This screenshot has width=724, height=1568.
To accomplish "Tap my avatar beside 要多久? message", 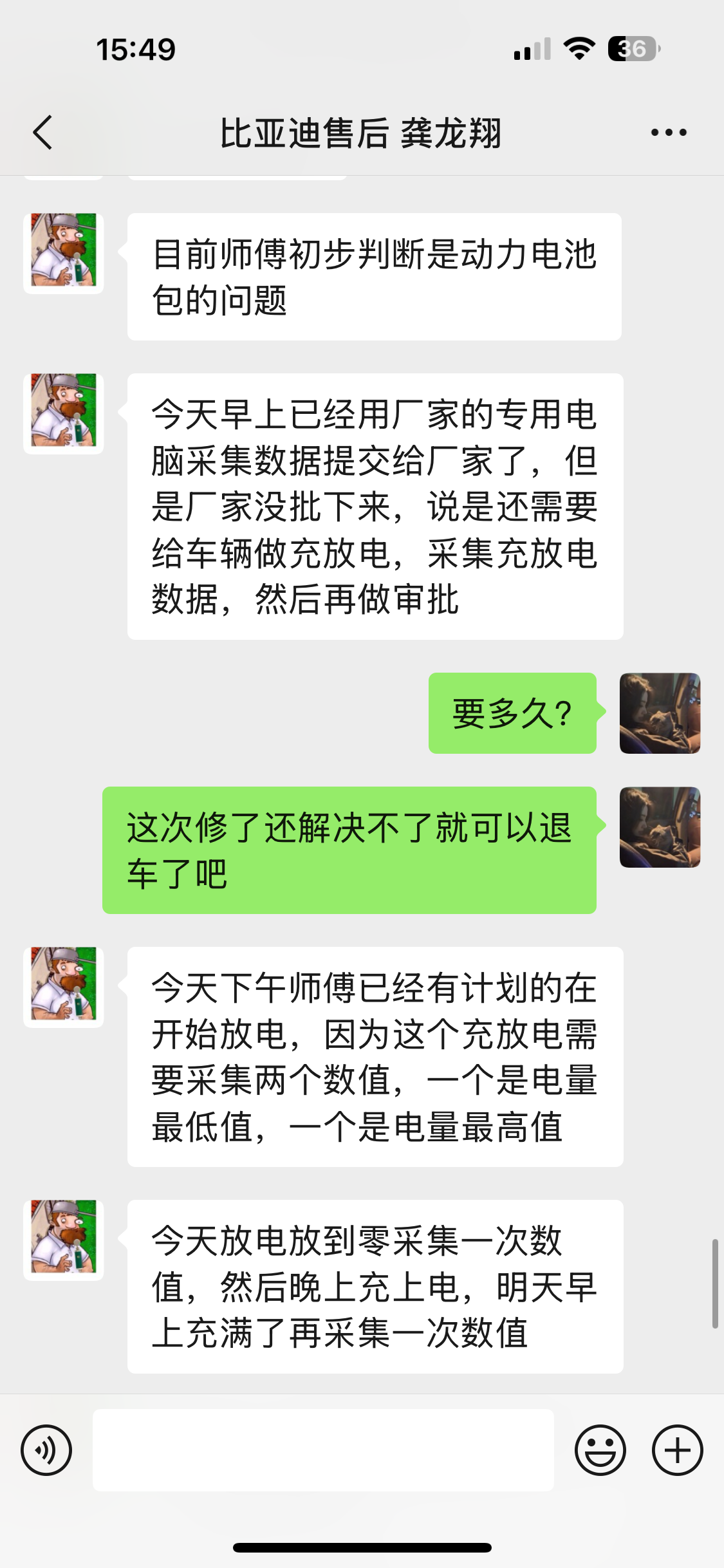I will (660, 713).
